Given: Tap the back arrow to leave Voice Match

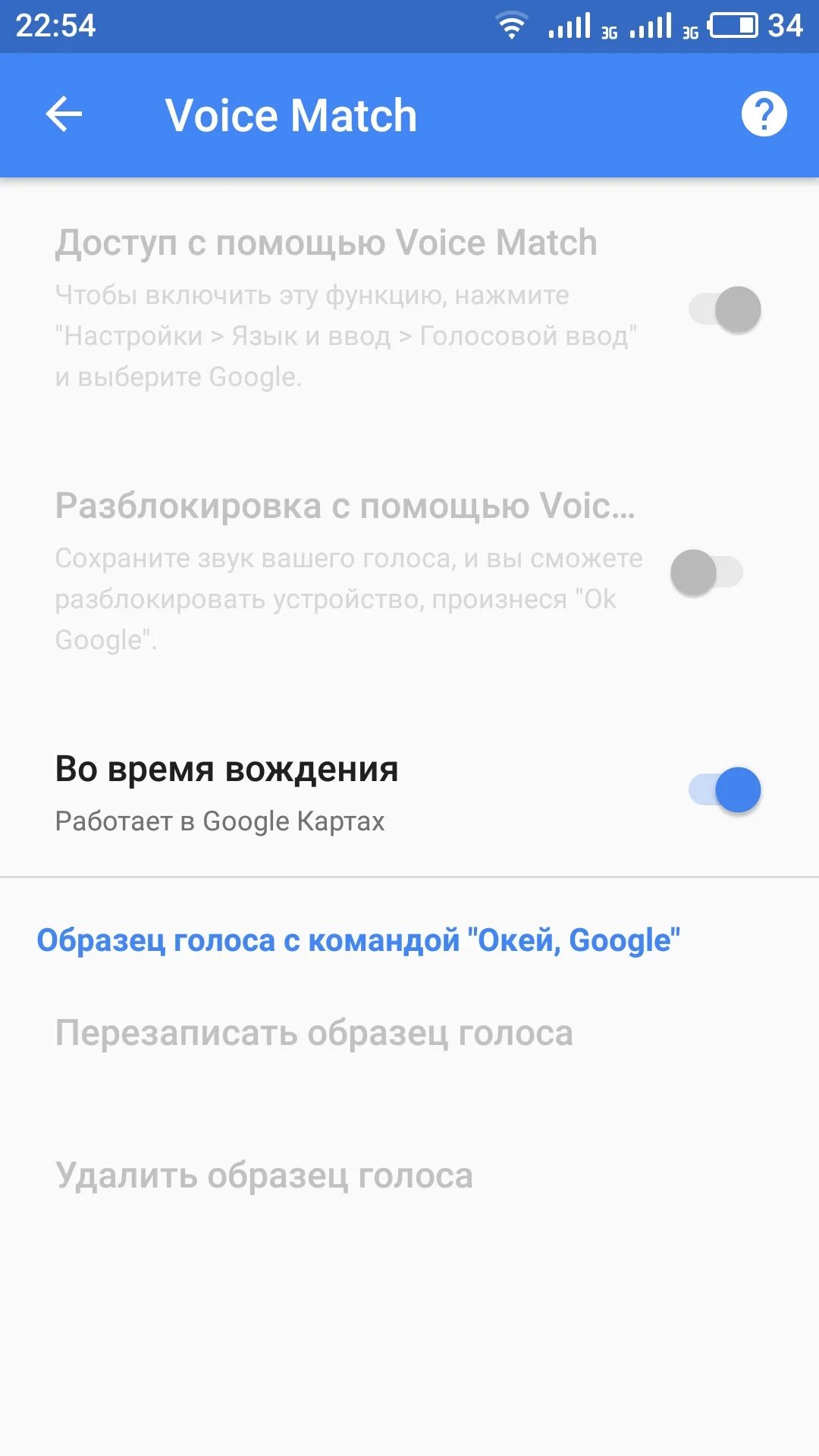Looking at the screenshot, I should (64, 115).
